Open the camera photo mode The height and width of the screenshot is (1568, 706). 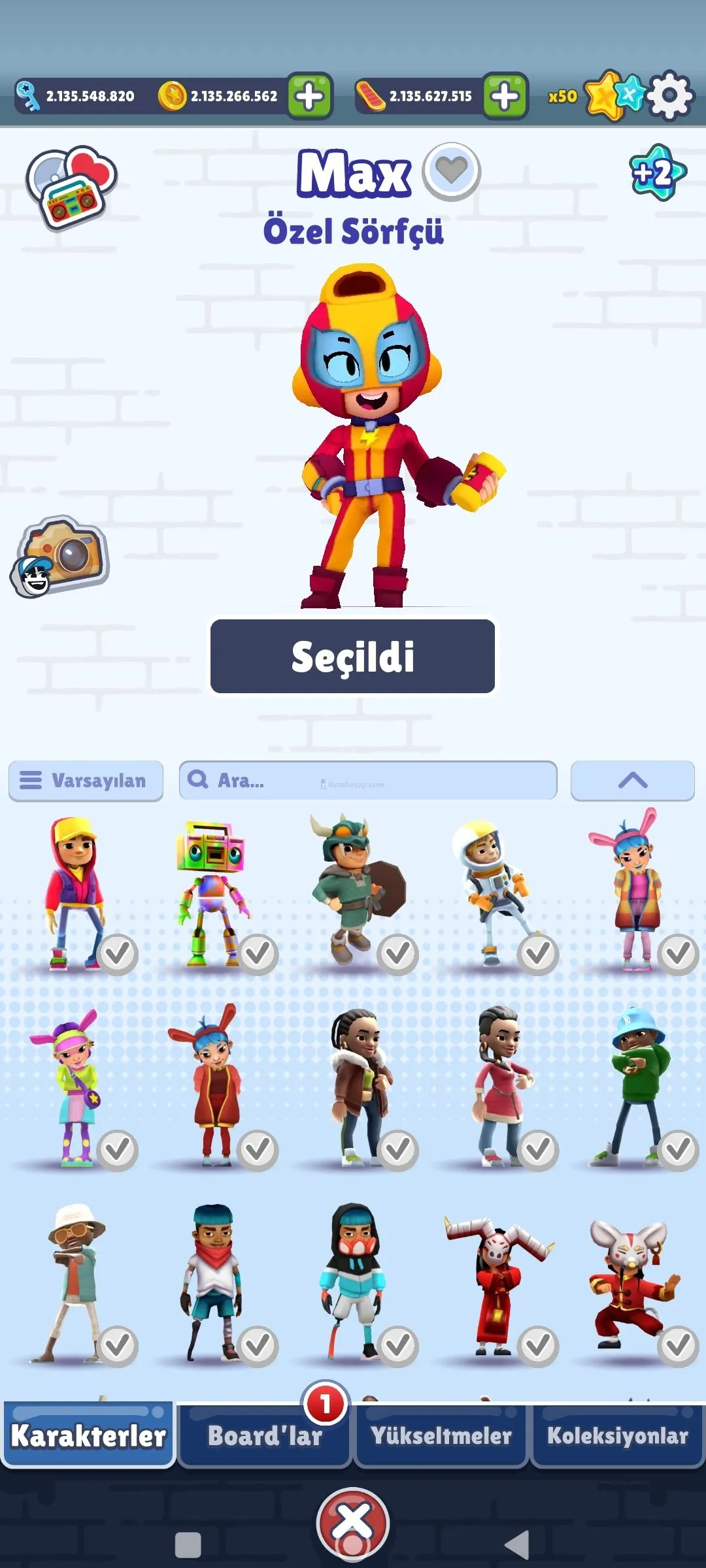pyautogui.click(x=60, y=555)
